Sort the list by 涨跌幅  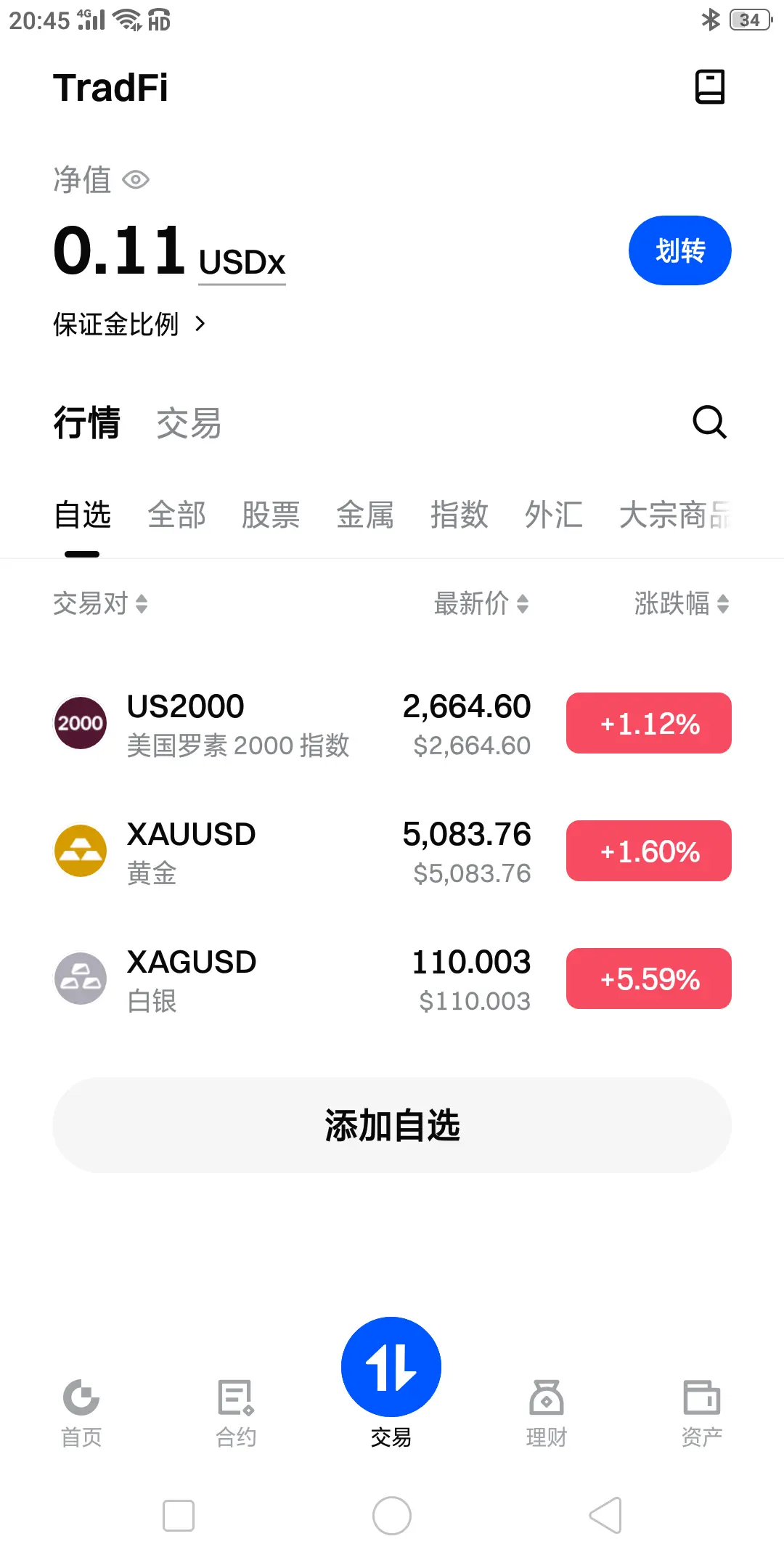click(681, 603)
